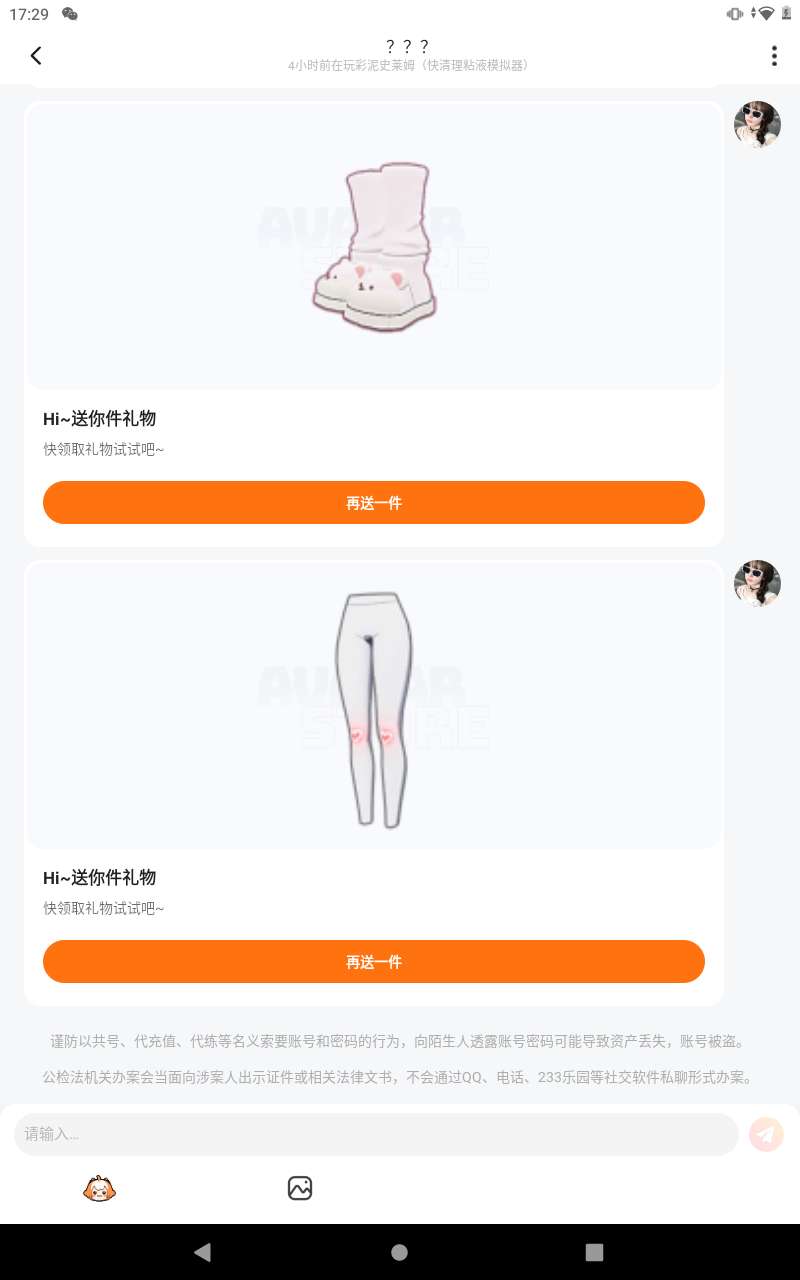This screenshot has width=800, height=1280.
Task: Show recent apps with the square button
Action: click(x=595, y=1252)
